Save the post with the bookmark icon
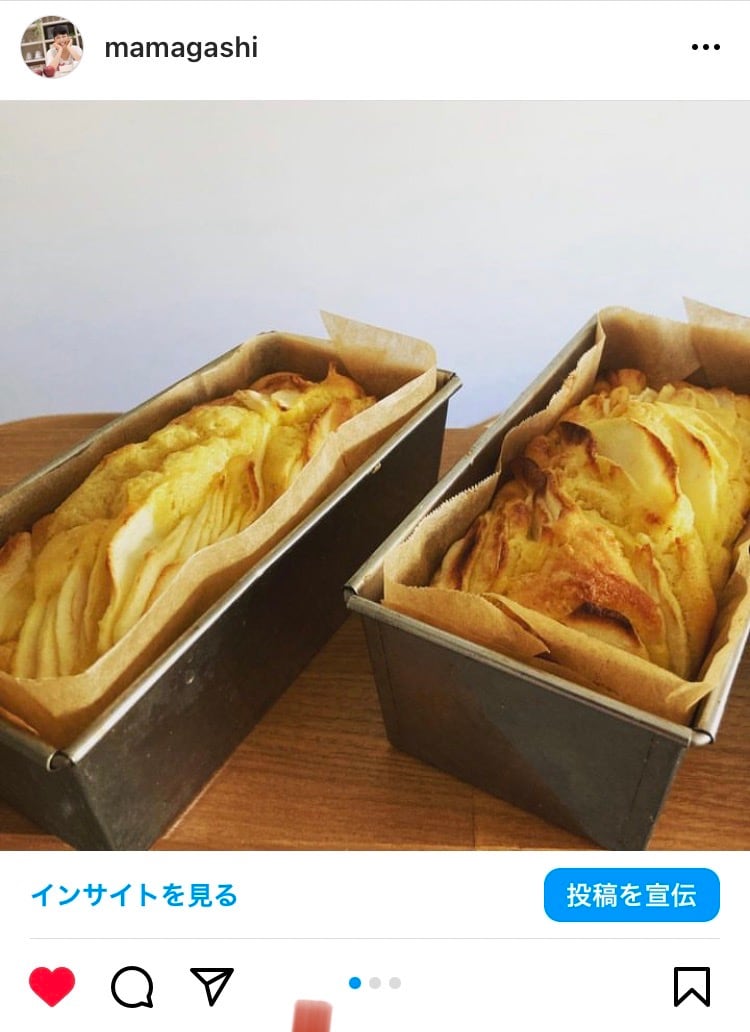Viewport: 750px width, 1032px height. pyautogui.click(x=691, y=987)
